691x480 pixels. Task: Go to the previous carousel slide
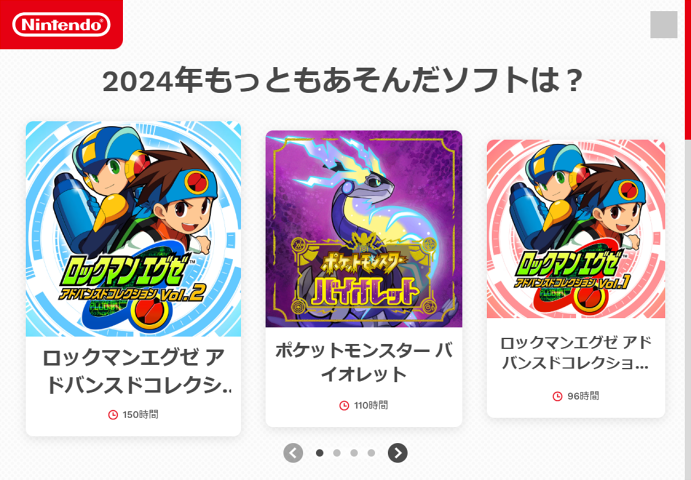(293, 453)
